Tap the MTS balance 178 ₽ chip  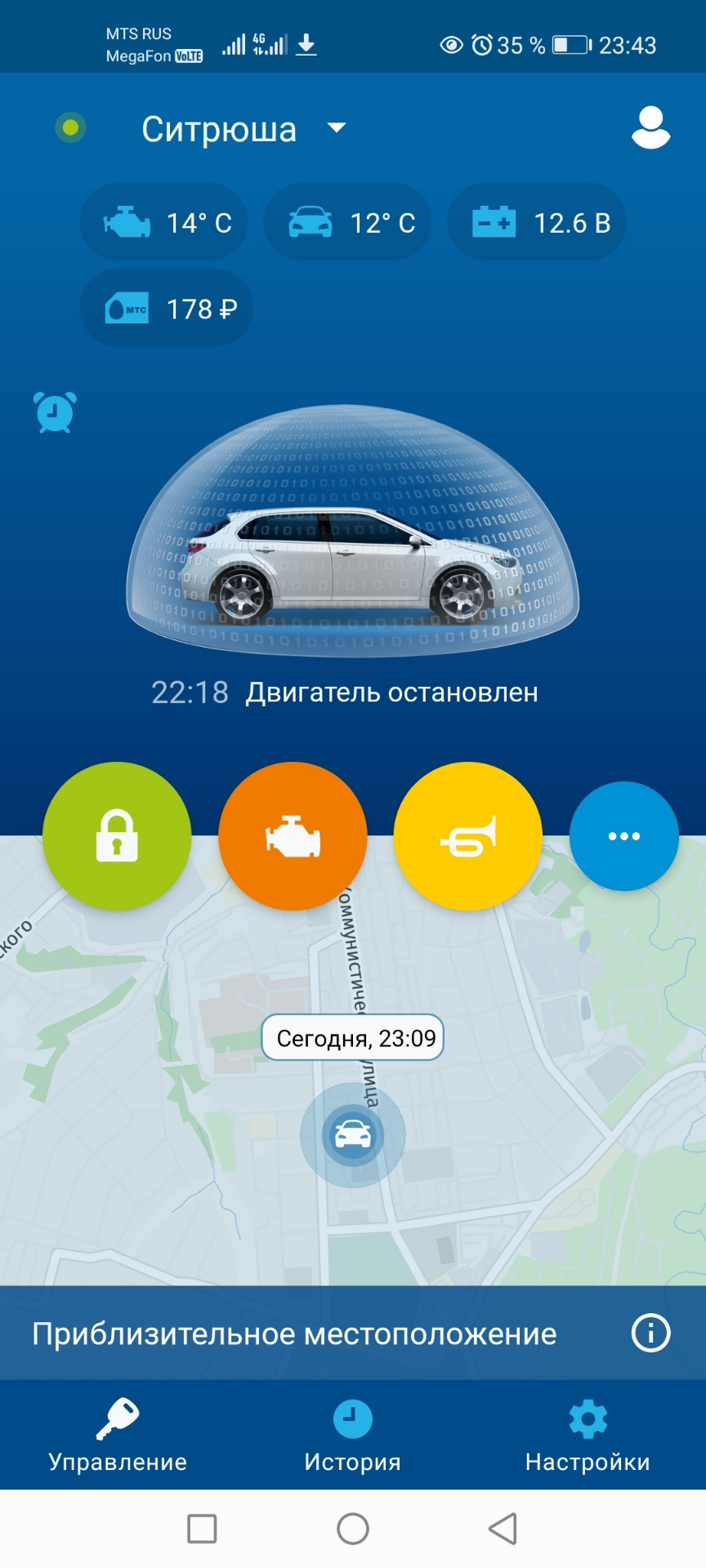click(167, 309)
